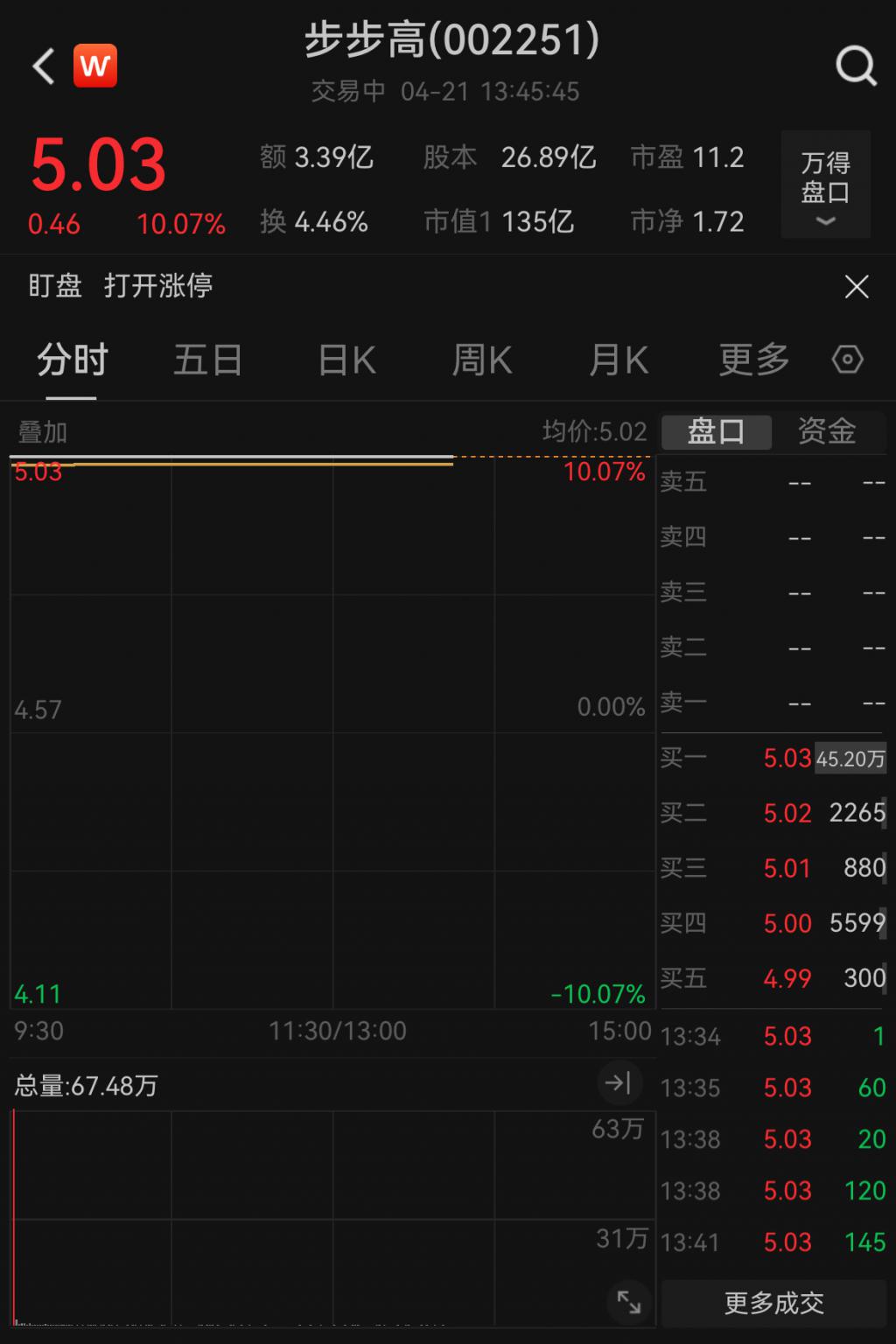Switch to the 月K chart tab

coord(618,360)
